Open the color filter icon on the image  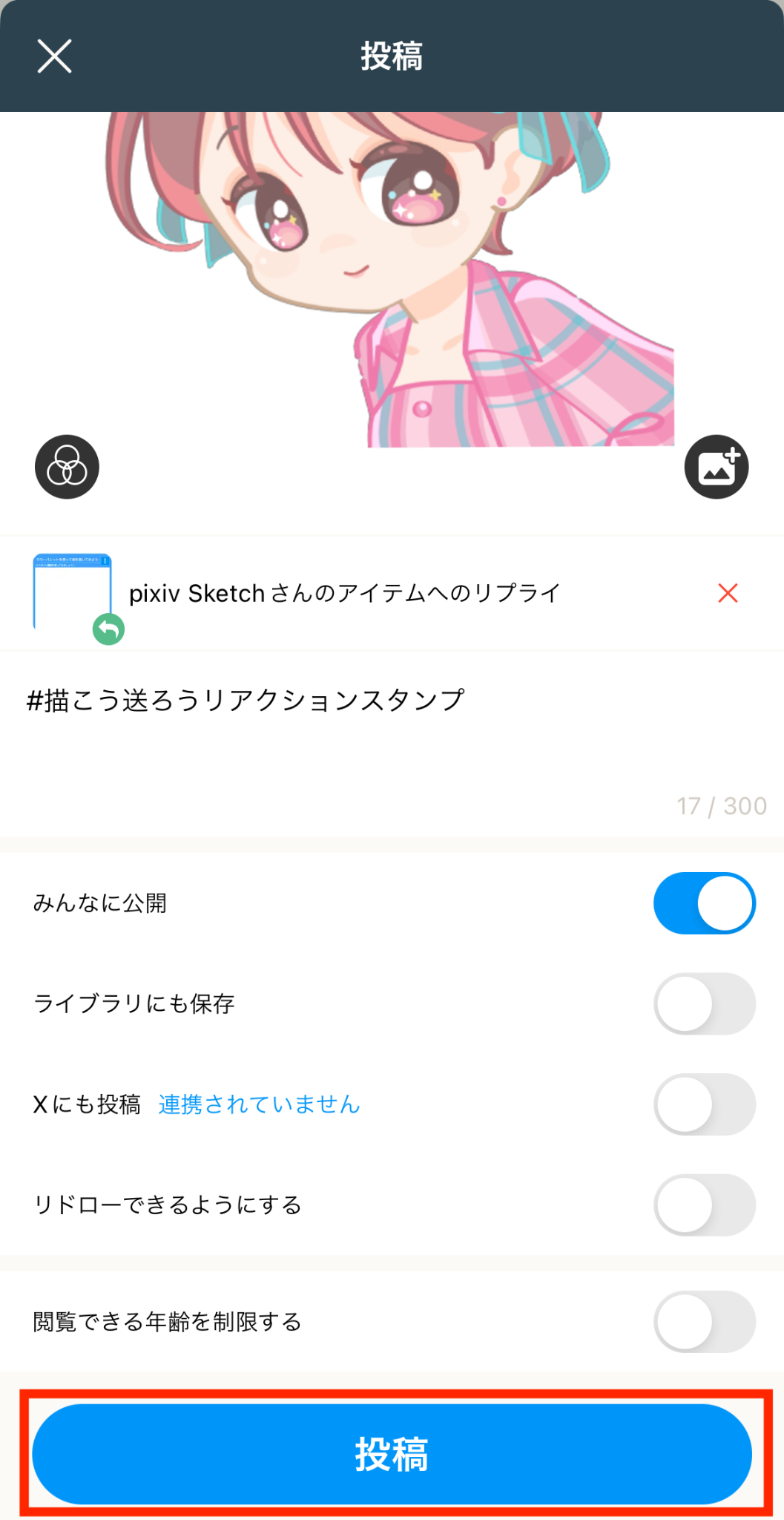(x=67, y=467)
